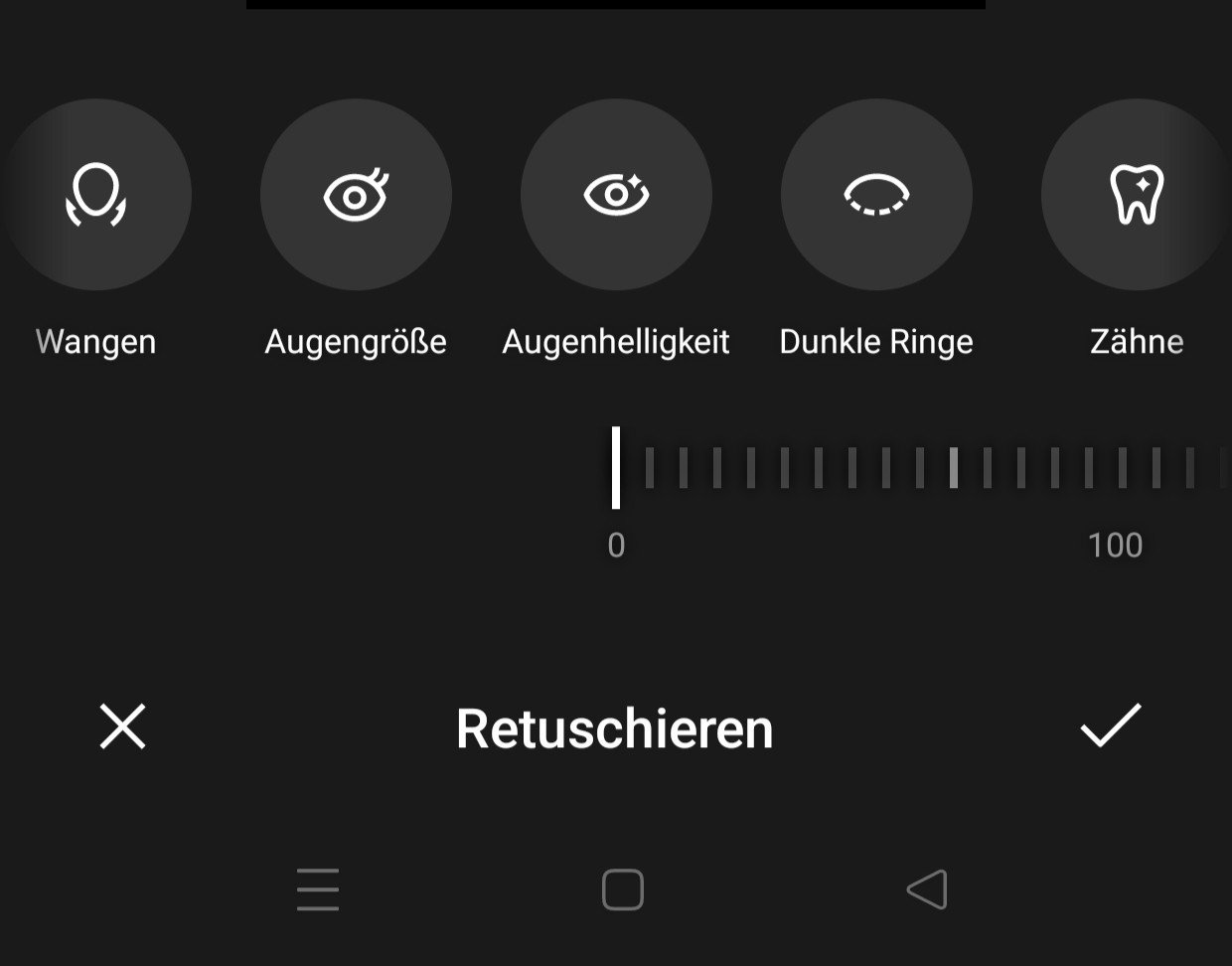Select the Wangen retouch option

pos(95,195)
